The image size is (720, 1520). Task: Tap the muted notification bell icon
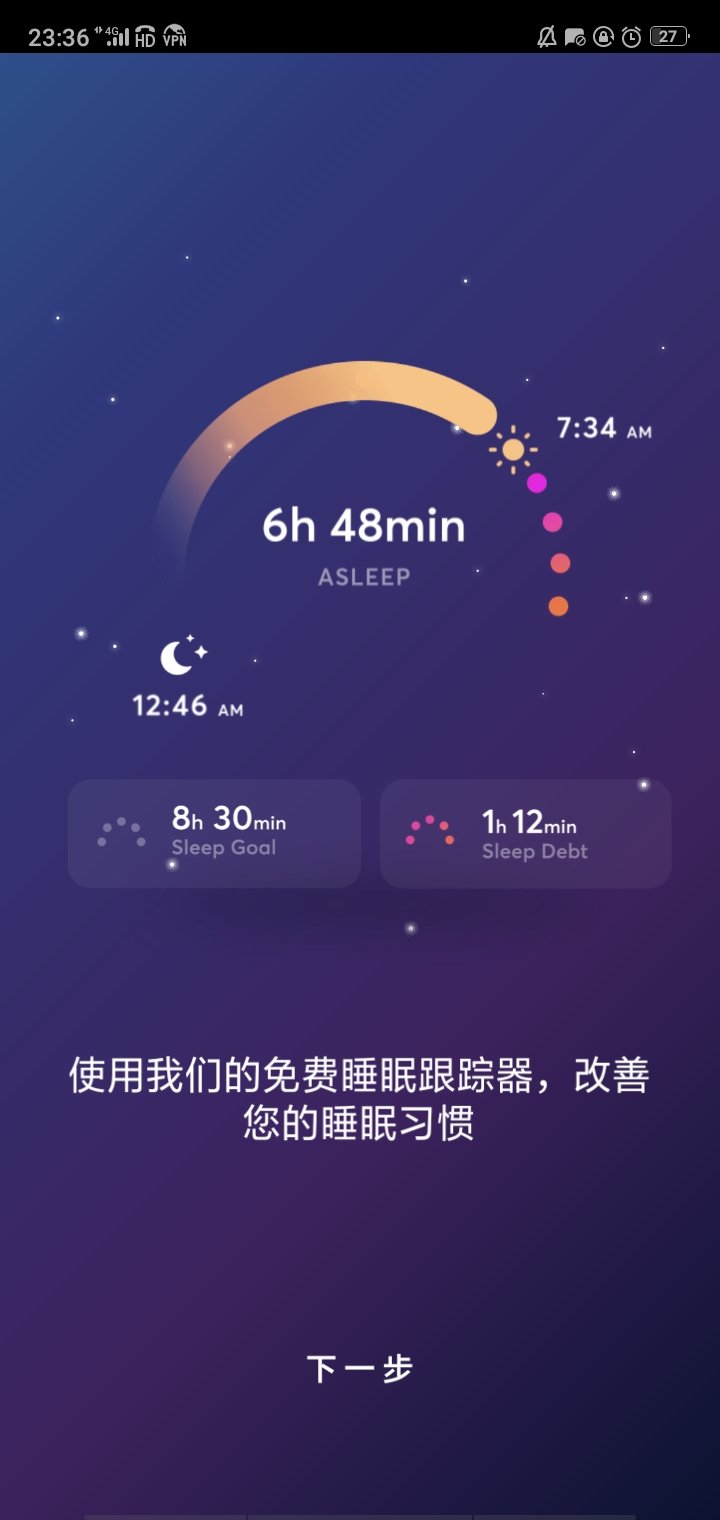coord(547,38)
